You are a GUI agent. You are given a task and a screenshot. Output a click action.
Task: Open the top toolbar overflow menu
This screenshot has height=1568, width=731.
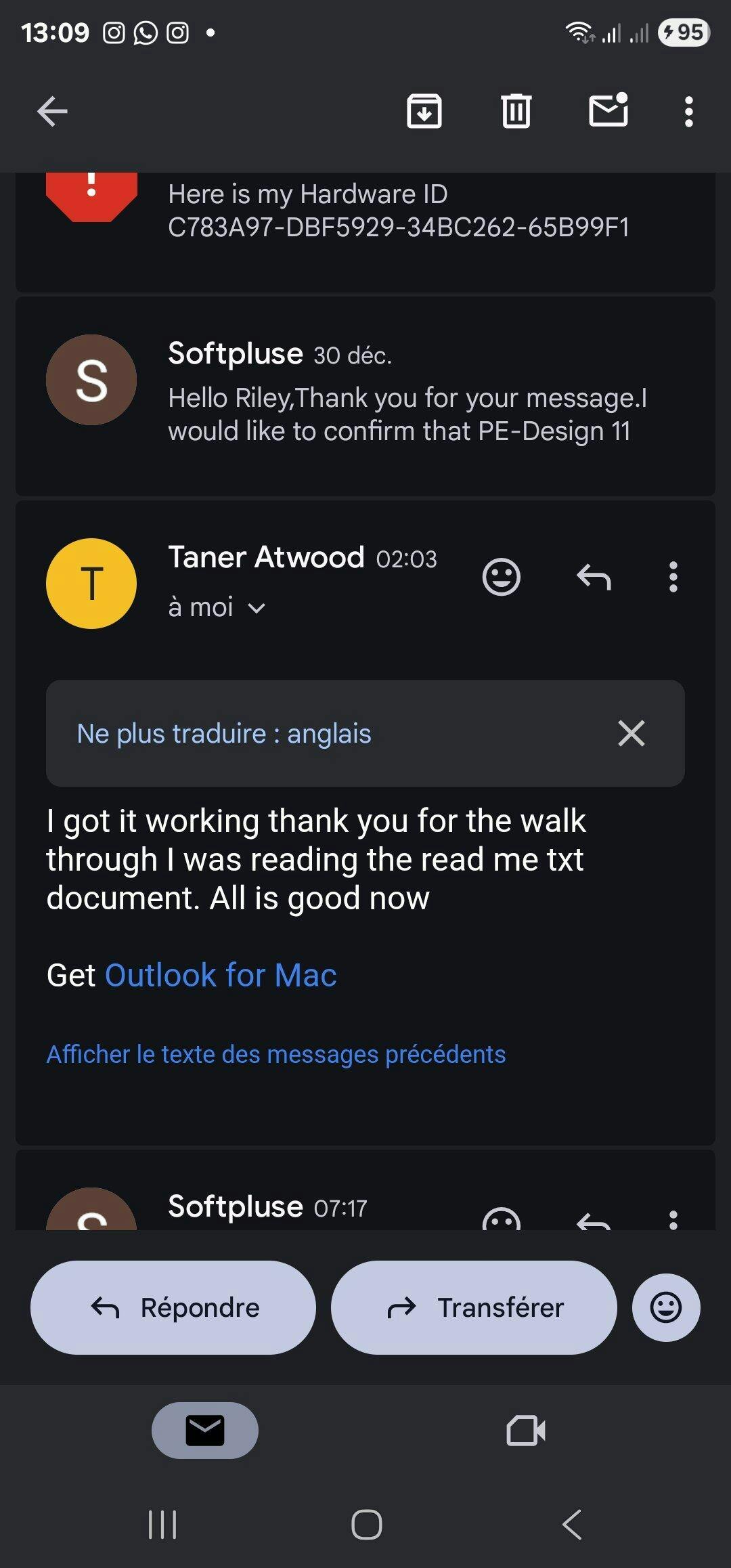point(688,112)
